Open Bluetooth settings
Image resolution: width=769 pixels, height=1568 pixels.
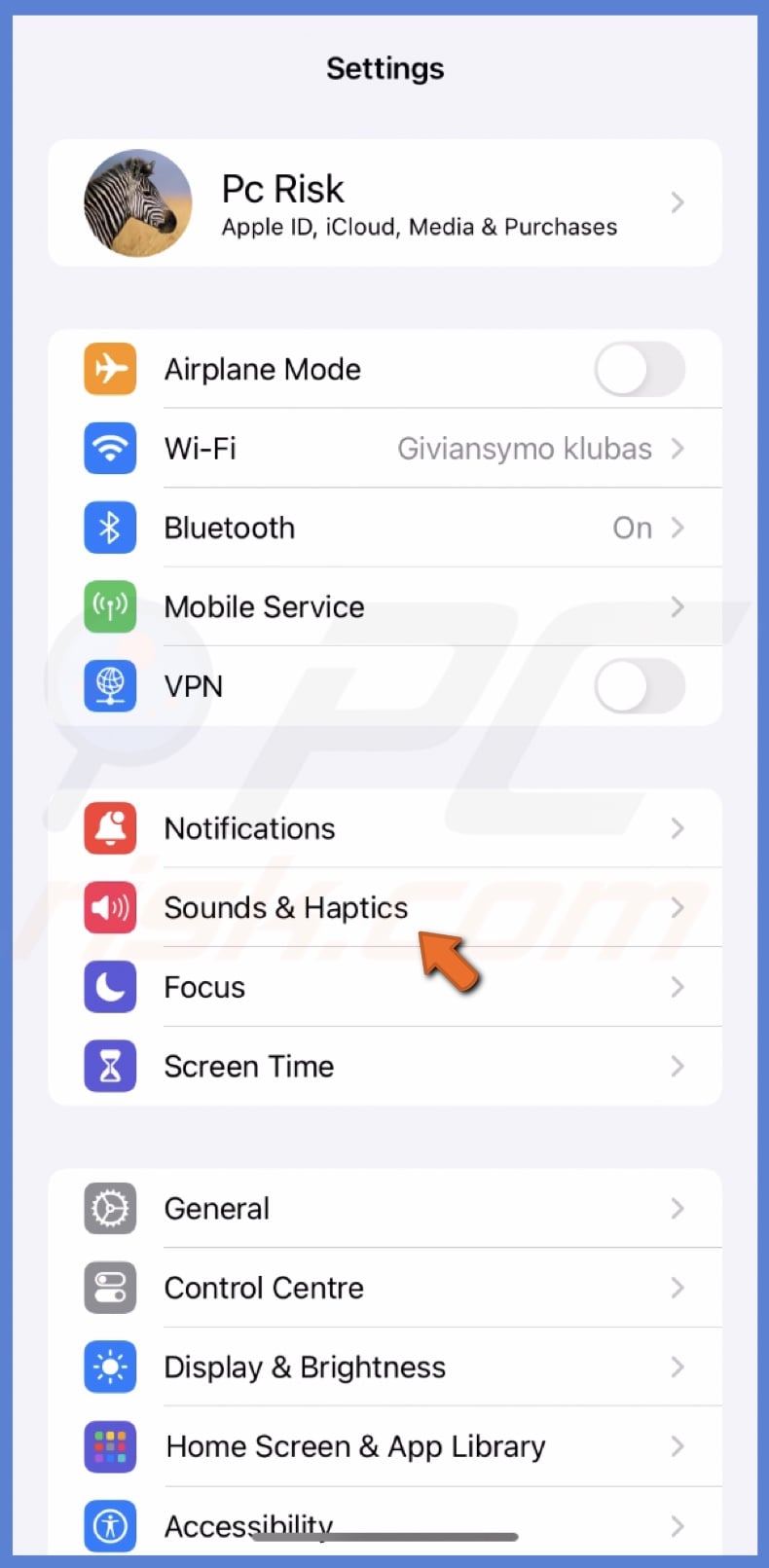click(x=384, y=528)
